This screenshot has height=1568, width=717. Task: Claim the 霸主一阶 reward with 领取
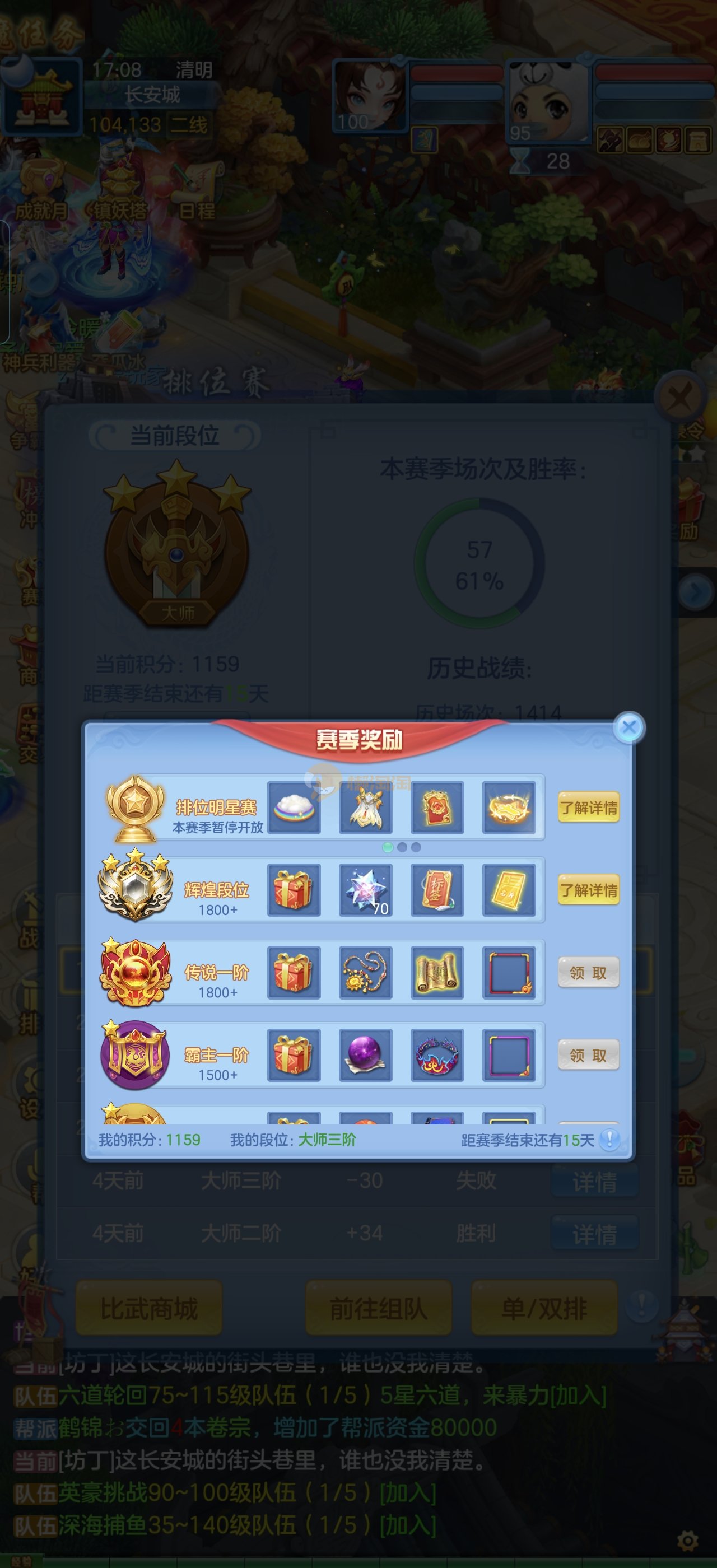tap(588, 1055)
